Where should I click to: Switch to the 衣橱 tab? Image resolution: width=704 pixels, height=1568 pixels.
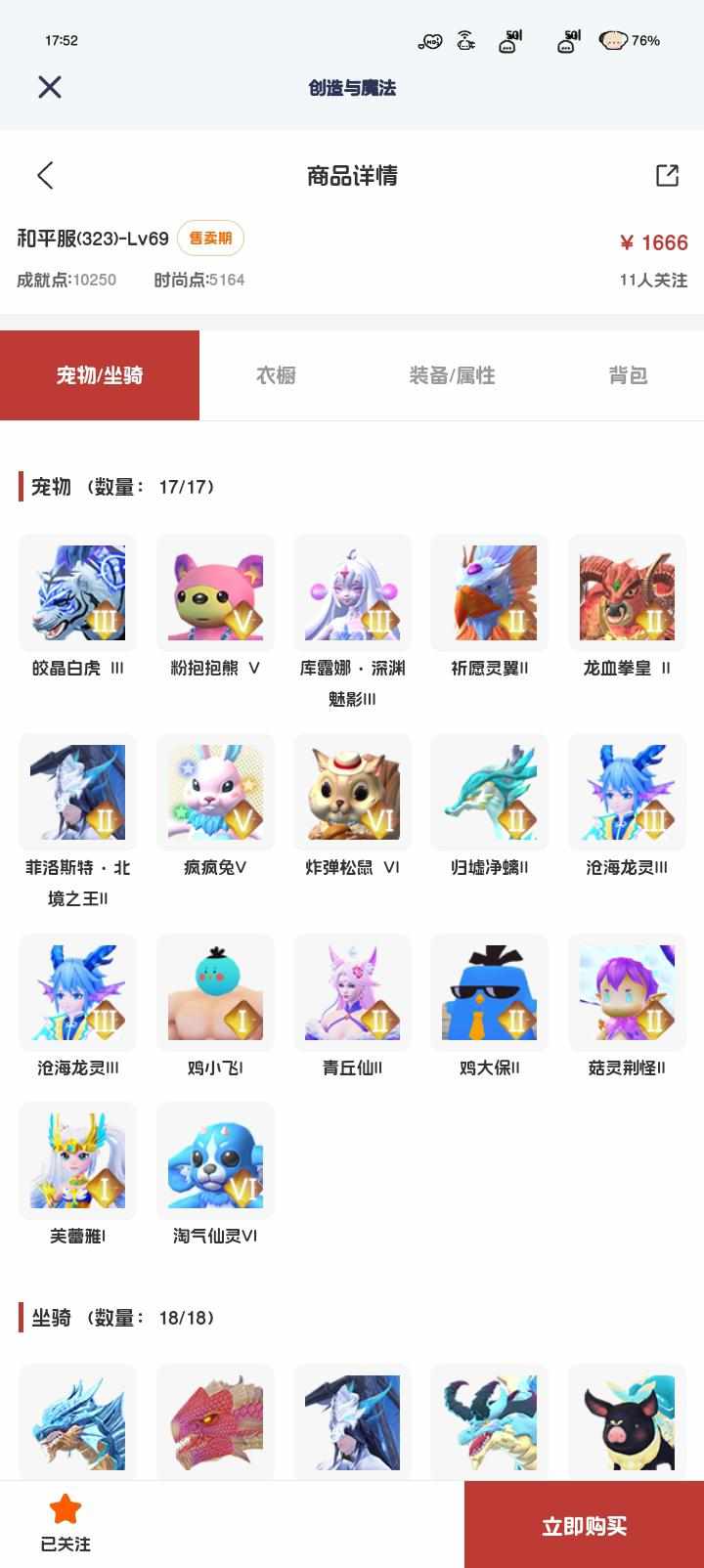(x=276, y=375)
